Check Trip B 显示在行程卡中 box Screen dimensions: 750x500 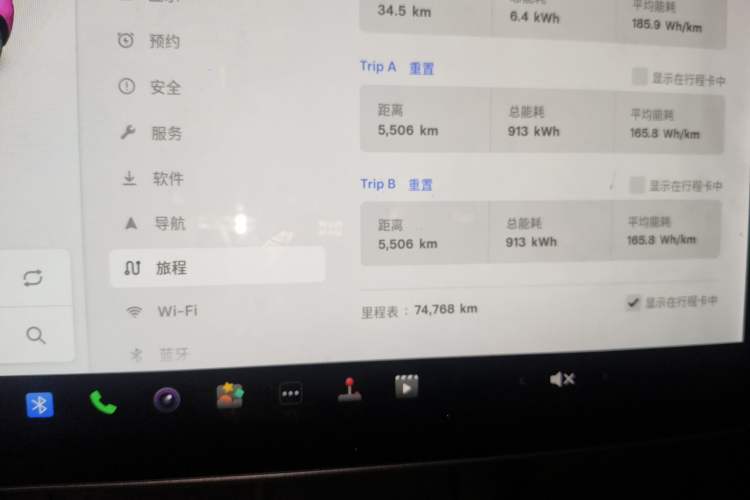pos(636,185)
